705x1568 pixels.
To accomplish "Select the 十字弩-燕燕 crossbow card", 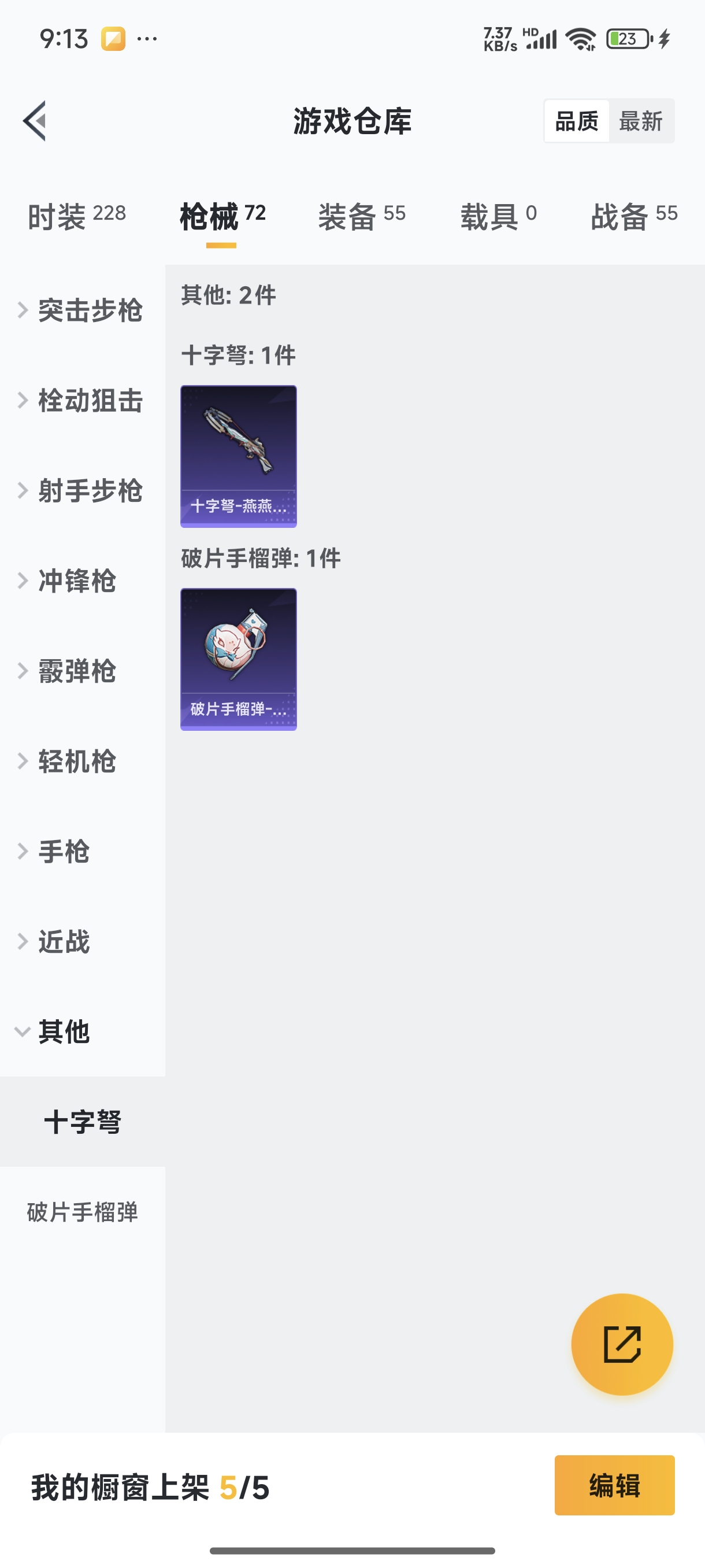I will click(239, 455).
